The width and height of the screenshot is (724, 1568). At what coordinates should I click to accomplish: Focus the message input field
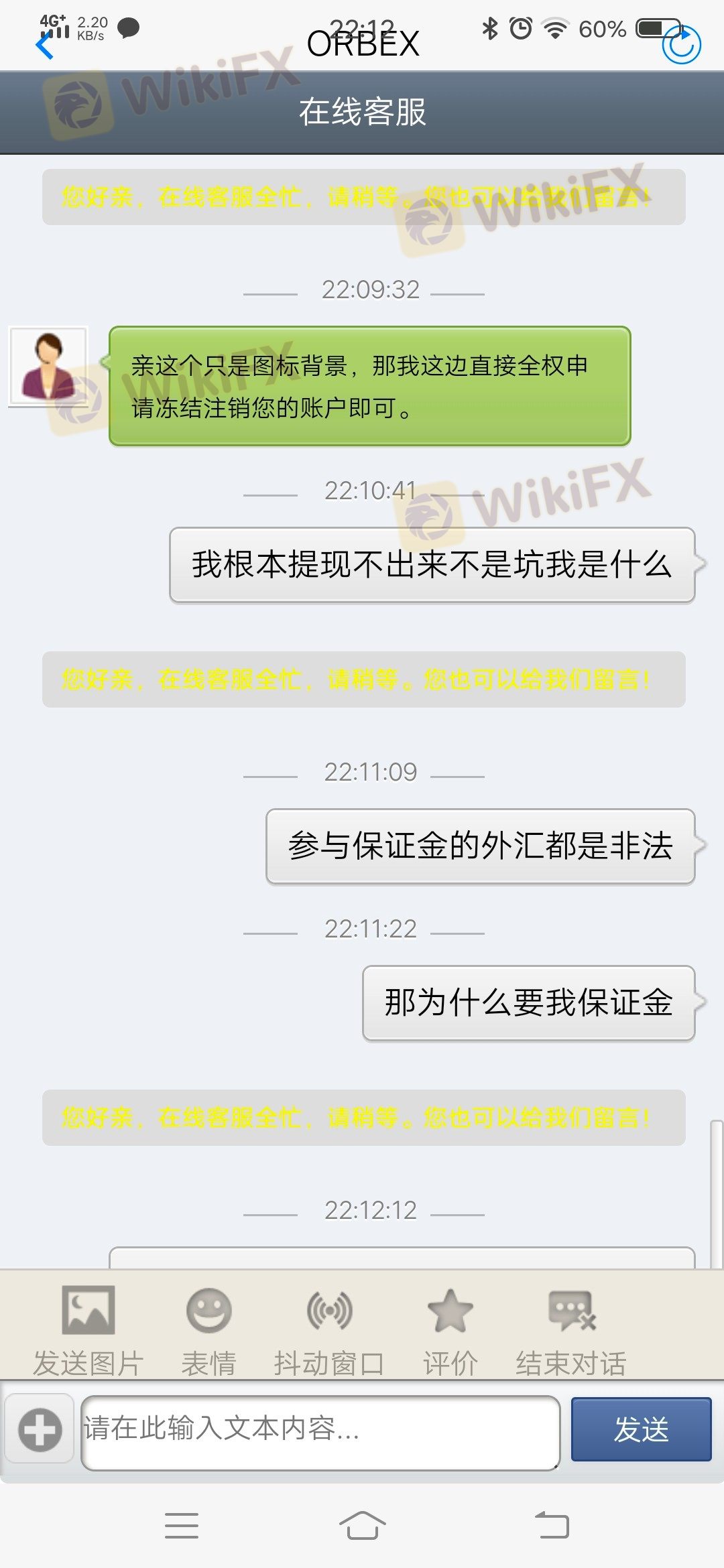pyautogui.click(x=320, y=1433)
